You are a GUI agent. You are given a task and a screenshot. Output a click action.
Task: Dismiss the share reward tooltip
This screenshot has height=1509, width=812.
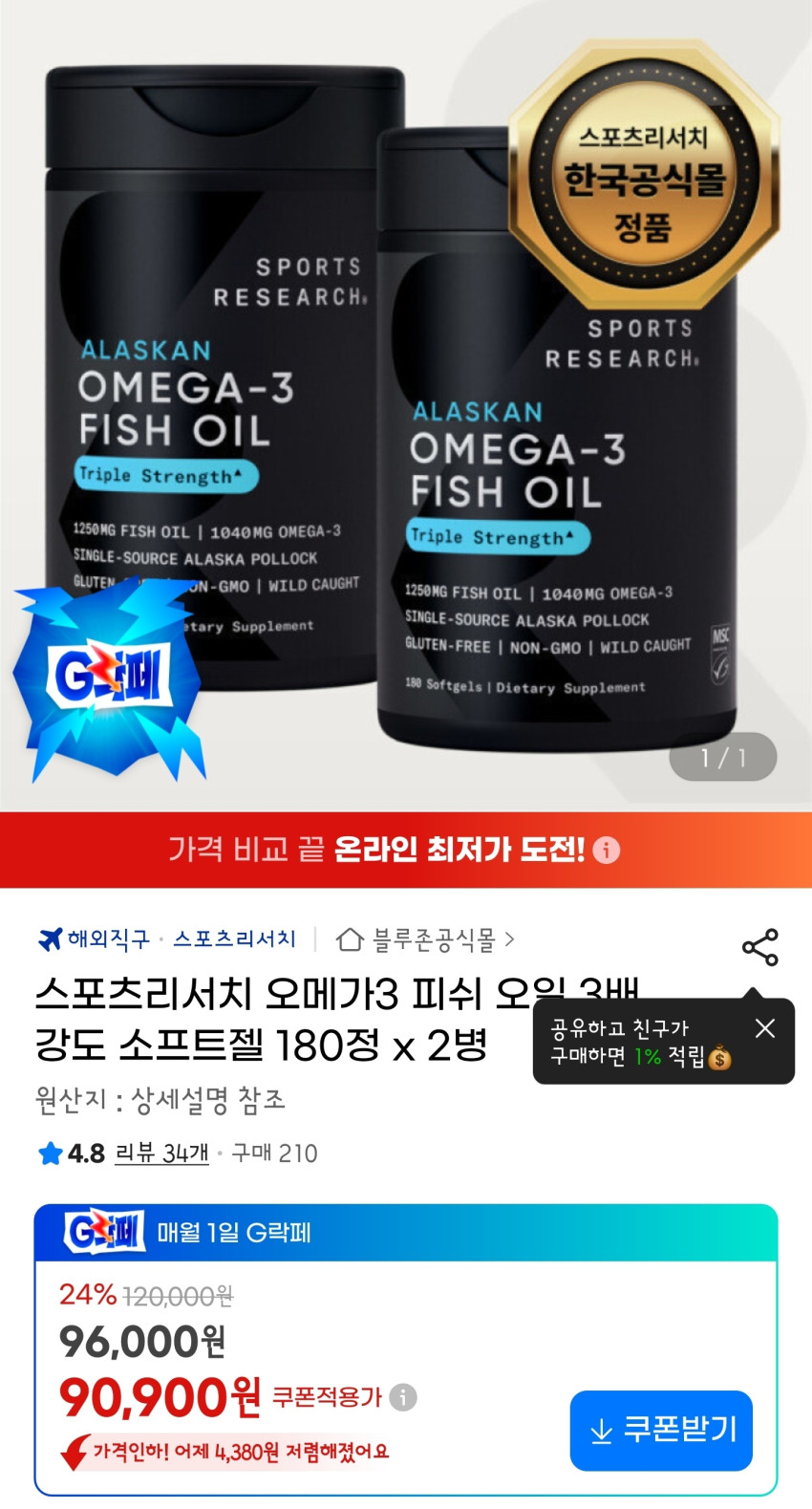tap(764, 1028)
